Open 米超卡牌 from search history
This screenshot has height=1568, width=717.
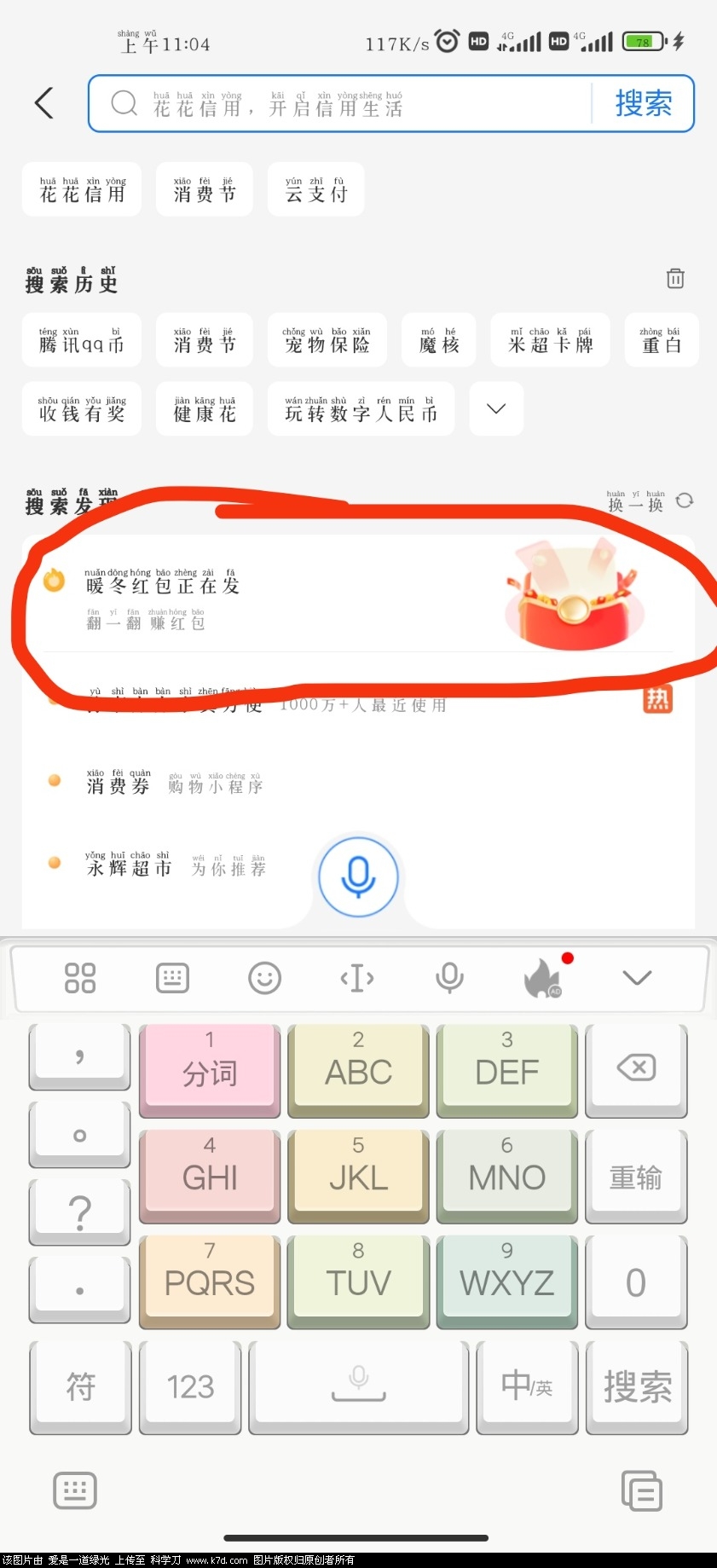pyautogui.click(x=550, y=340)
